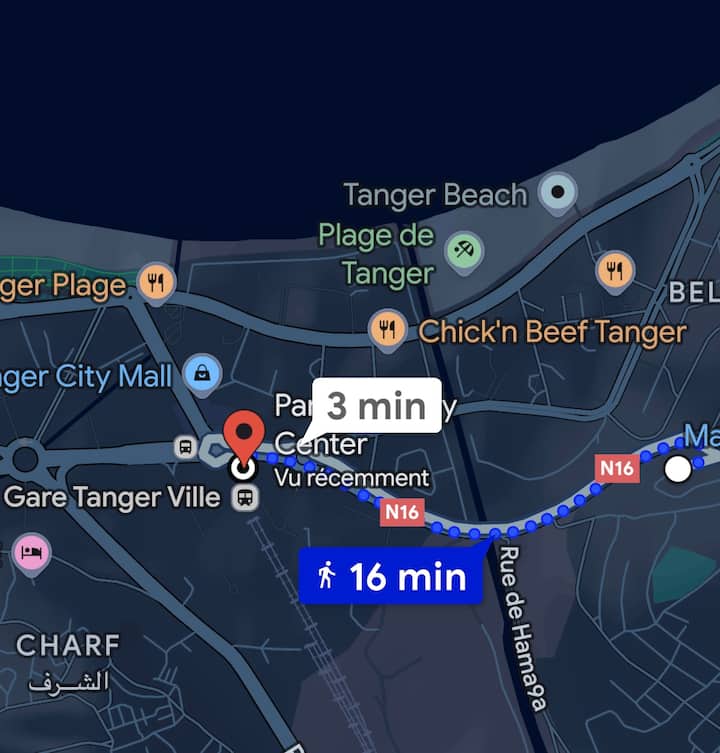Open the Chick'n Beef Tanger restaurant pin
The height and width of the screenshot is (753, 720).
(386, 328)
